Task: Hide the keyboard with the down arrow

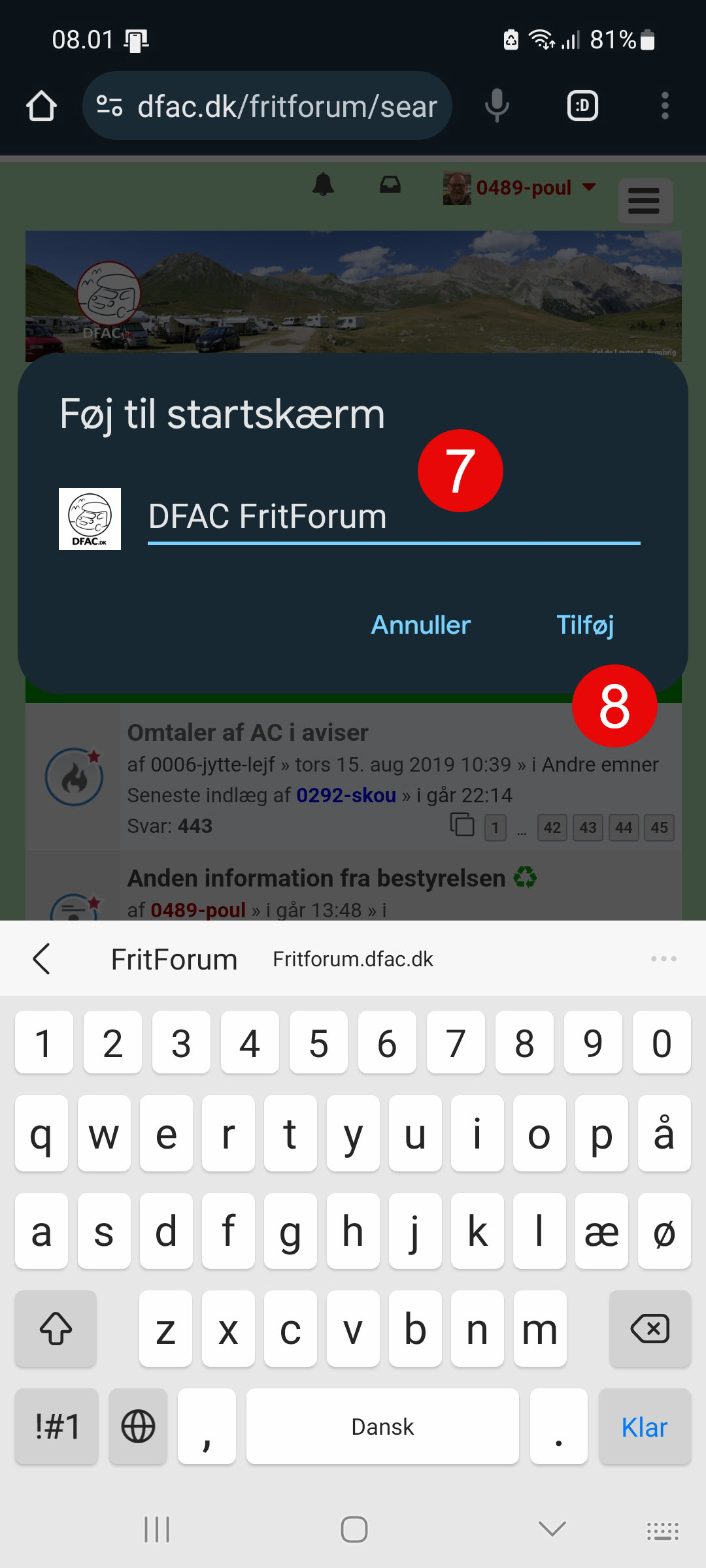Action: (x=552, y=1529)
